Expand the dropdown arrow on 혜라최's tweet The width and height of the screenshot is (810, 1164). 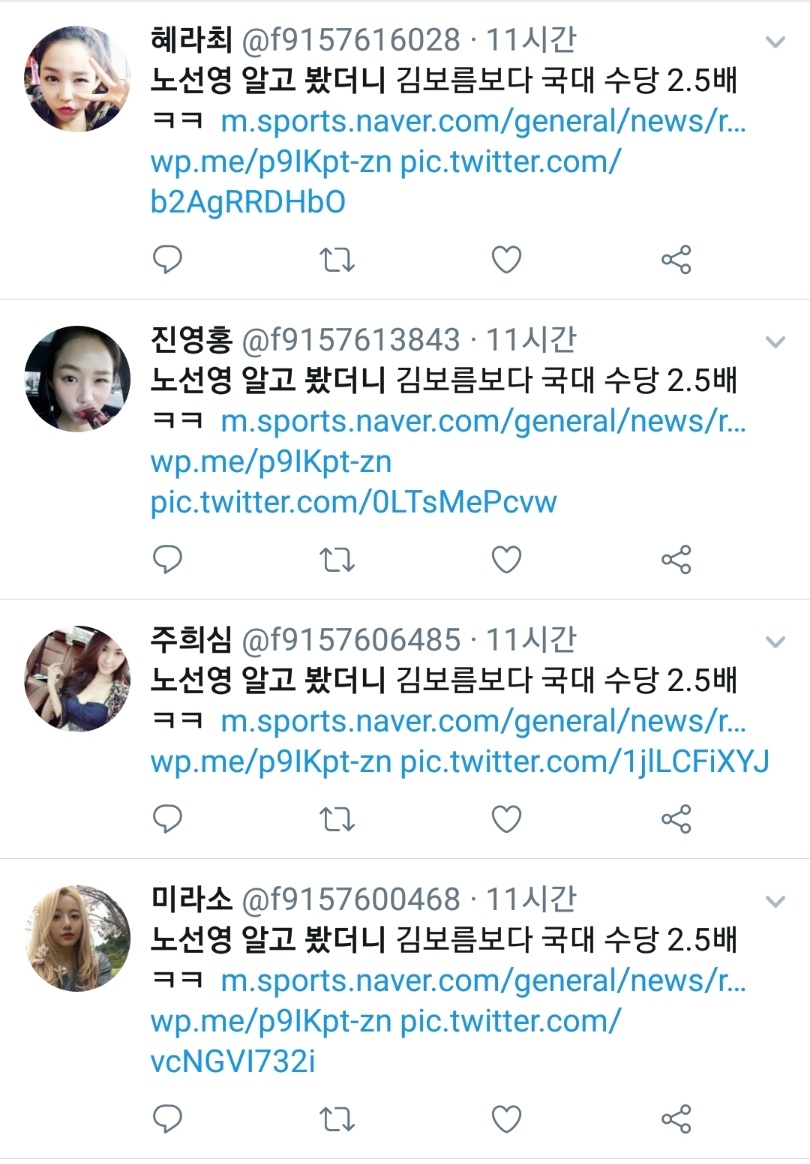[x=775, y=42]
